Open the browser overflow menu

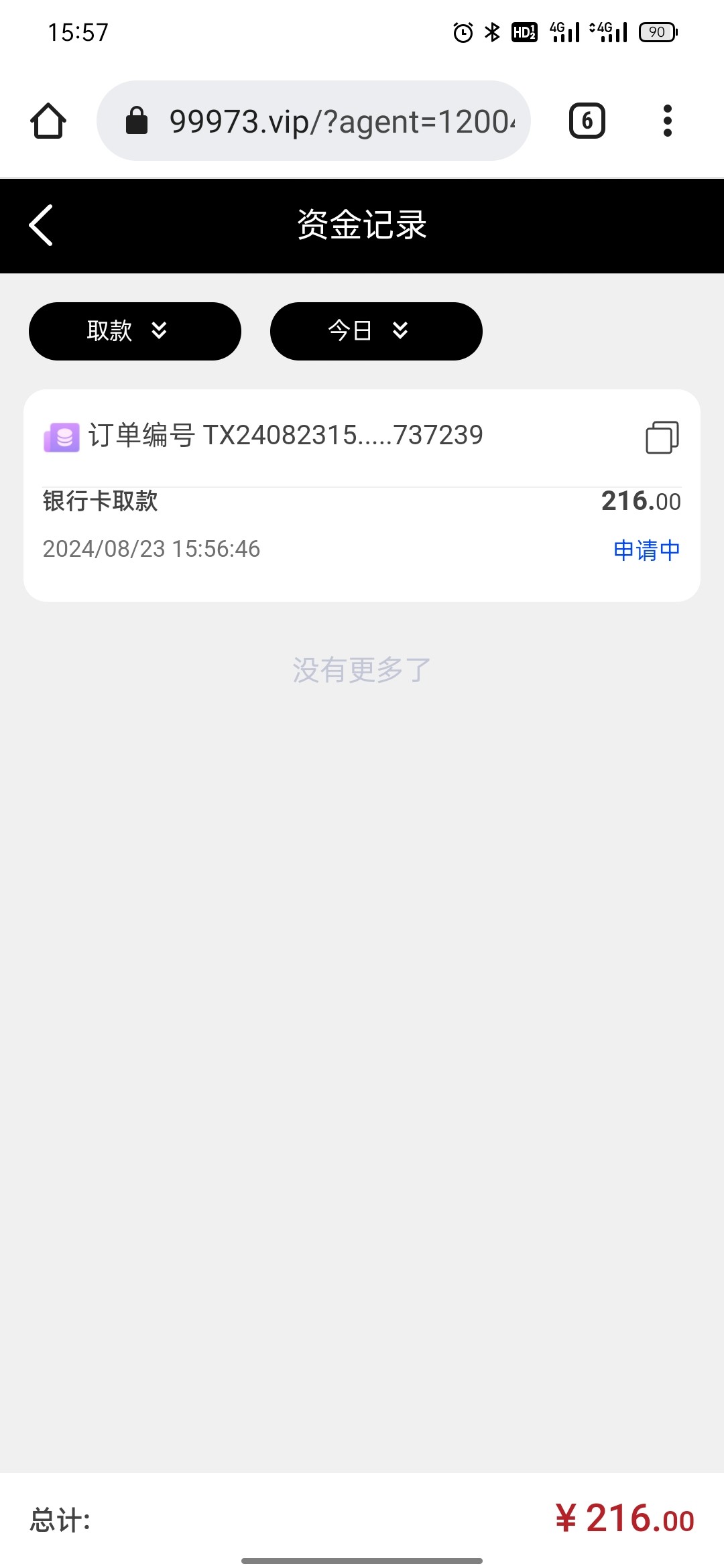667,121
